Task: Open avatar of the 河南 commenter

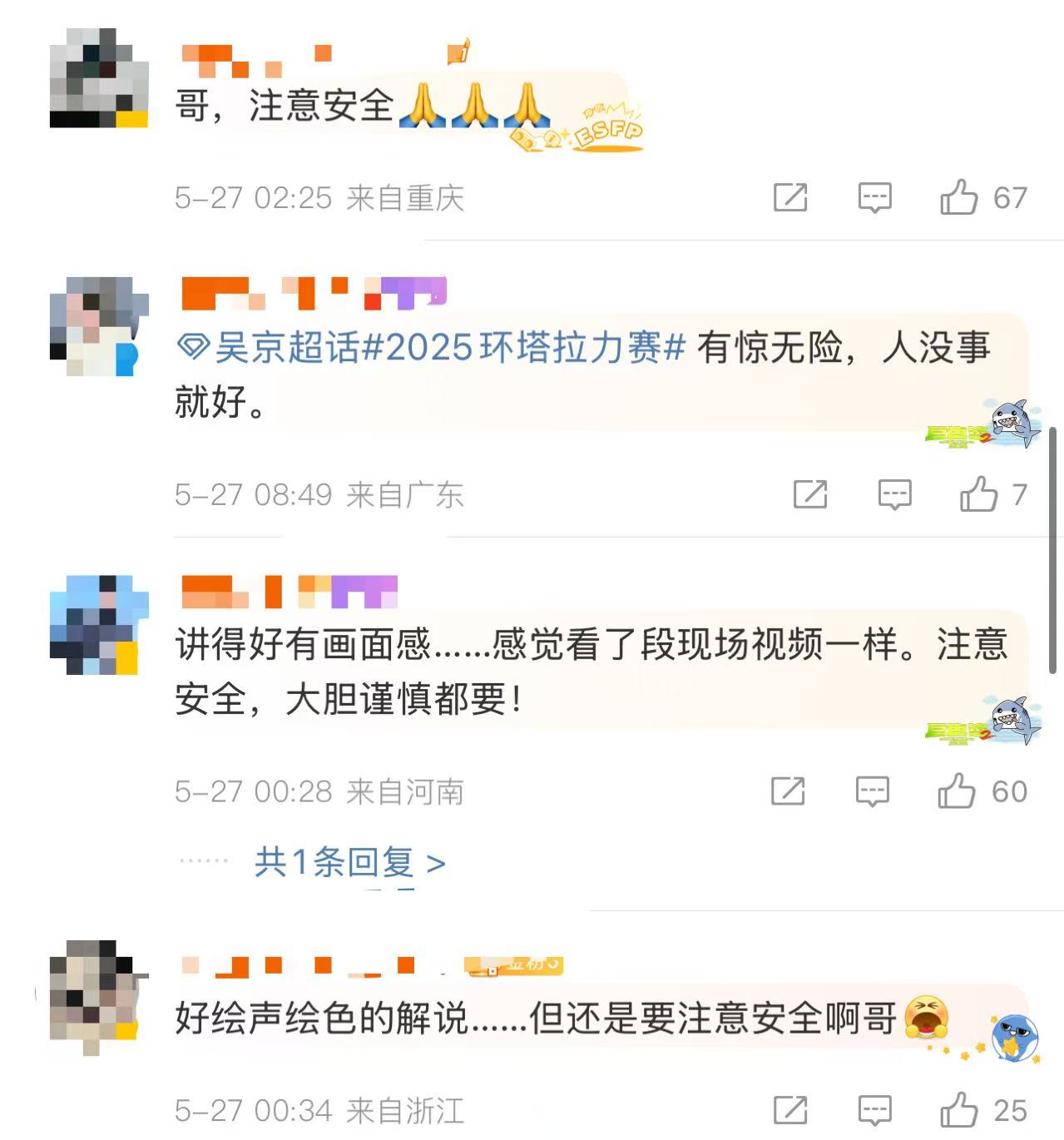Action: (x=99, y=624)
